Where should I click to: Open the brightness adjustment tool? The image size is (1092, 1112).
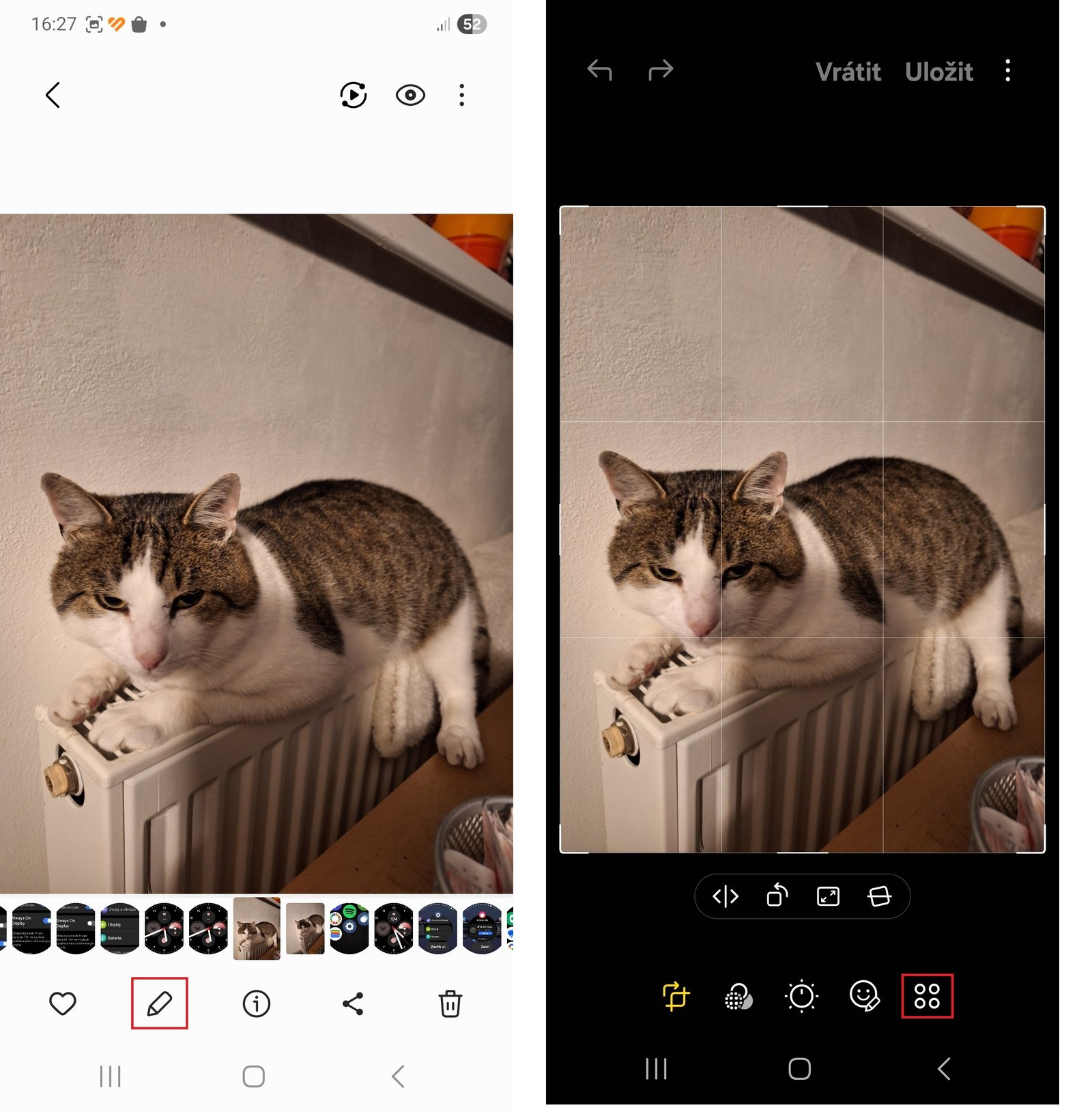click(x=801, y=996)
